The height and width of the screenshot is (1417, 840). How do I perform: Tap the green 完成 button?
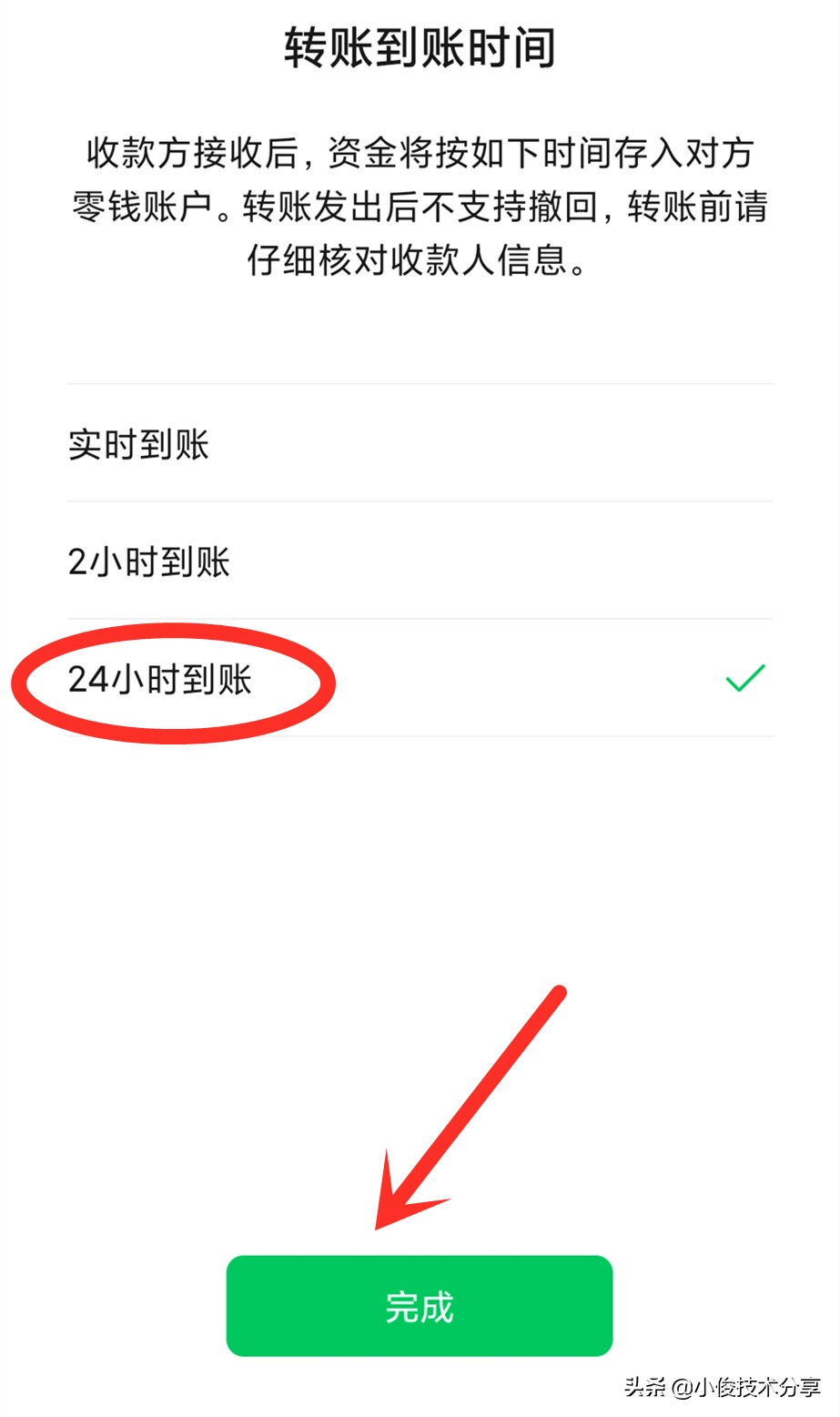pyautogui.click(x=419, y=1306)
